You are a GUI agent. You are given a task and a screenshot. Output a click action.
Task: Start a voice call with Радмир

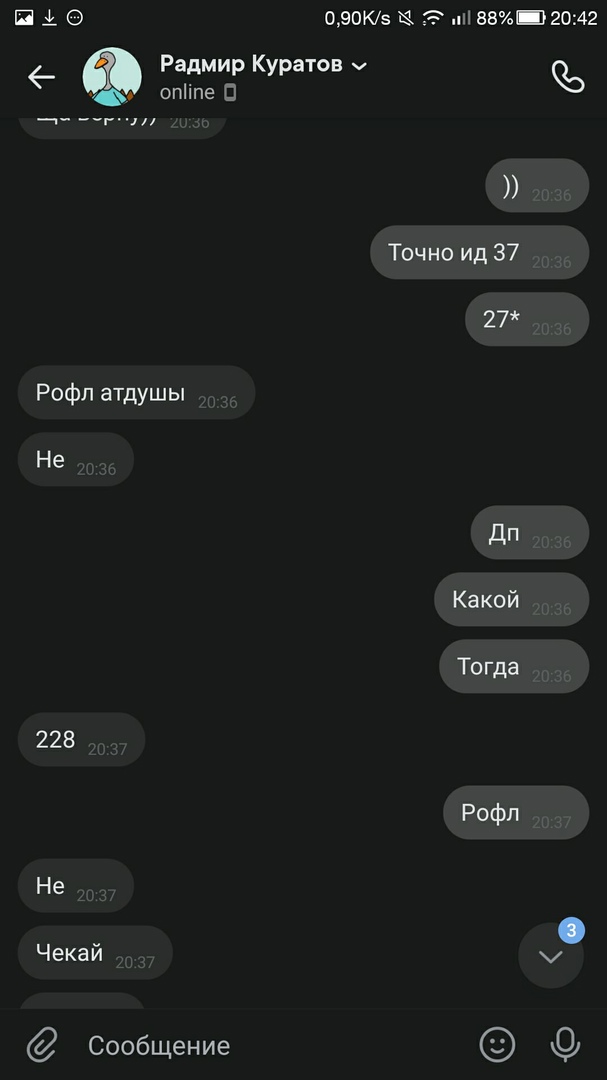coord(567,77)
